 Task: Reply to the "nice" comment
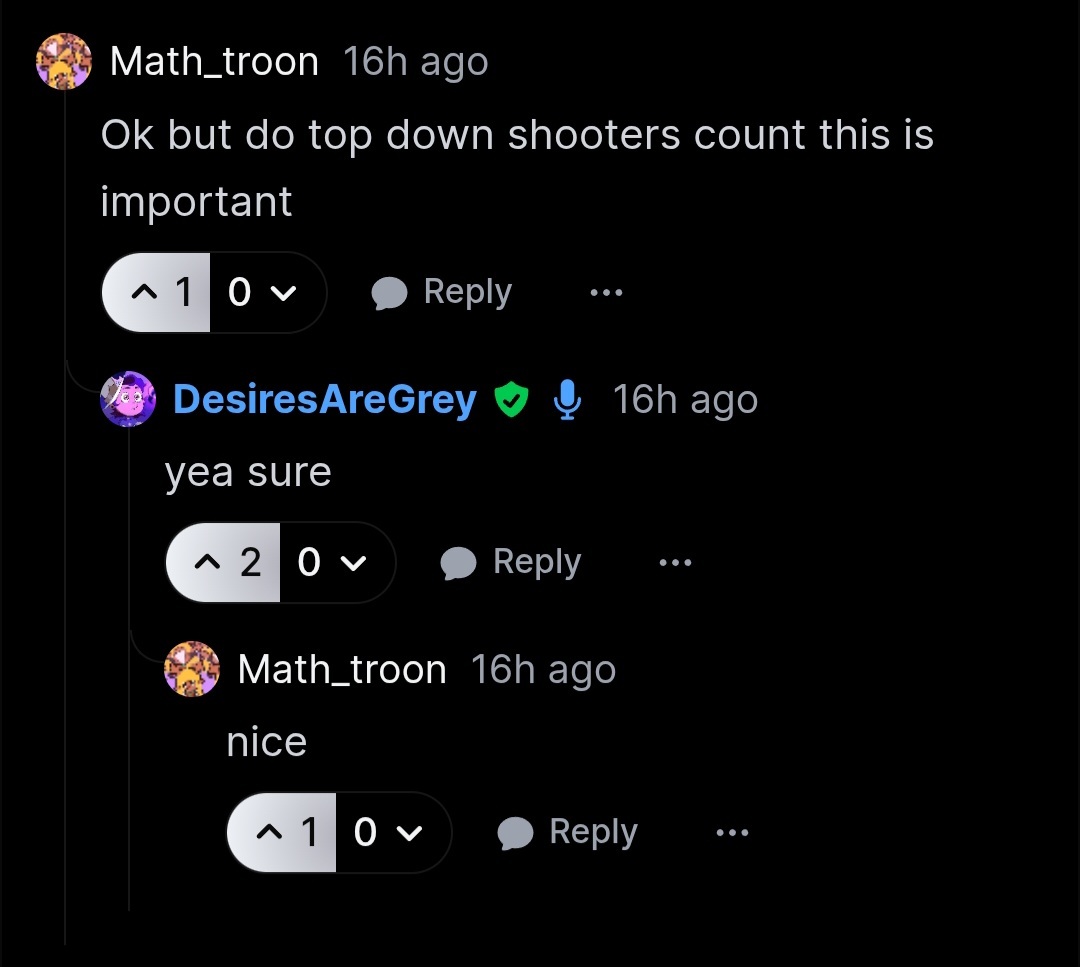click(x=568, y=832)
